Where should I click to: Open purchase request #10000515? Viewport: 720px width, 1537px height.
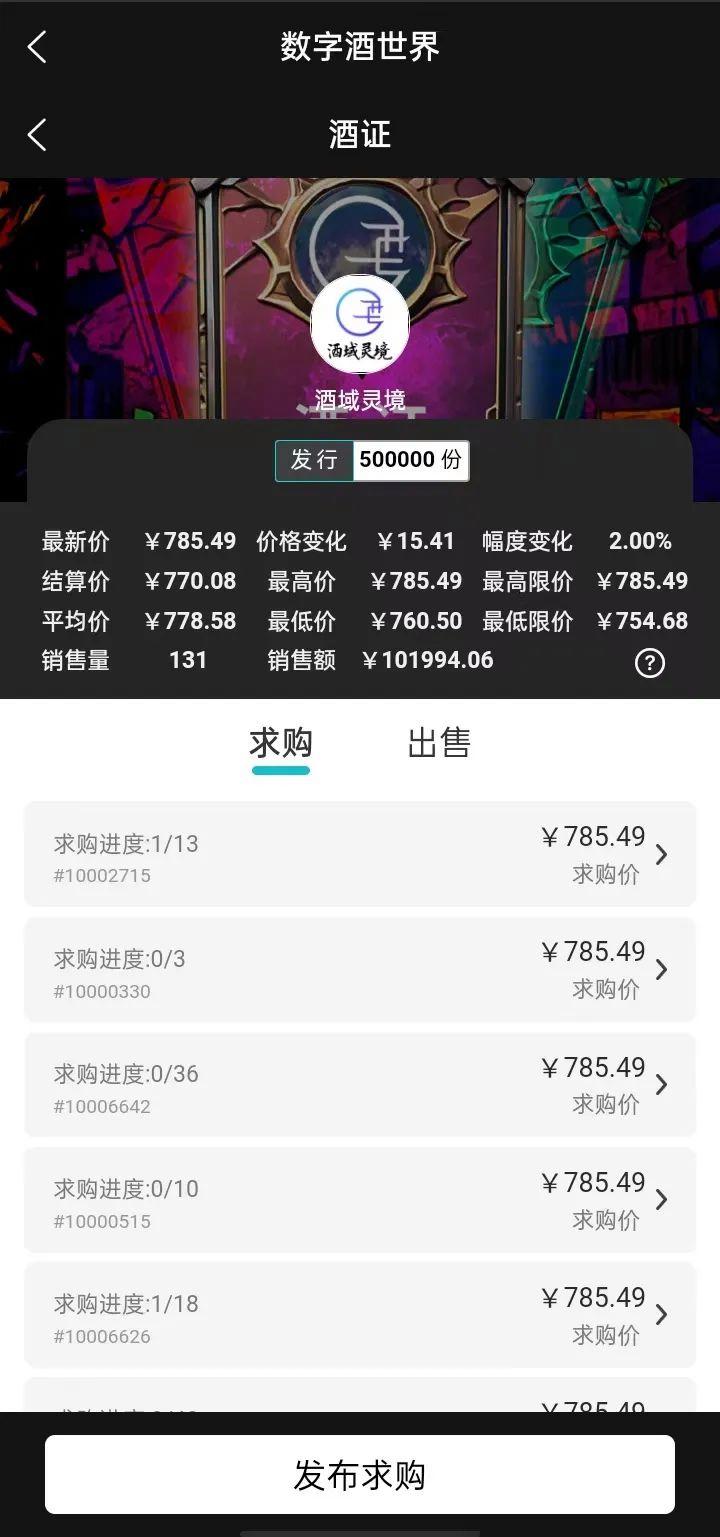360,1200
